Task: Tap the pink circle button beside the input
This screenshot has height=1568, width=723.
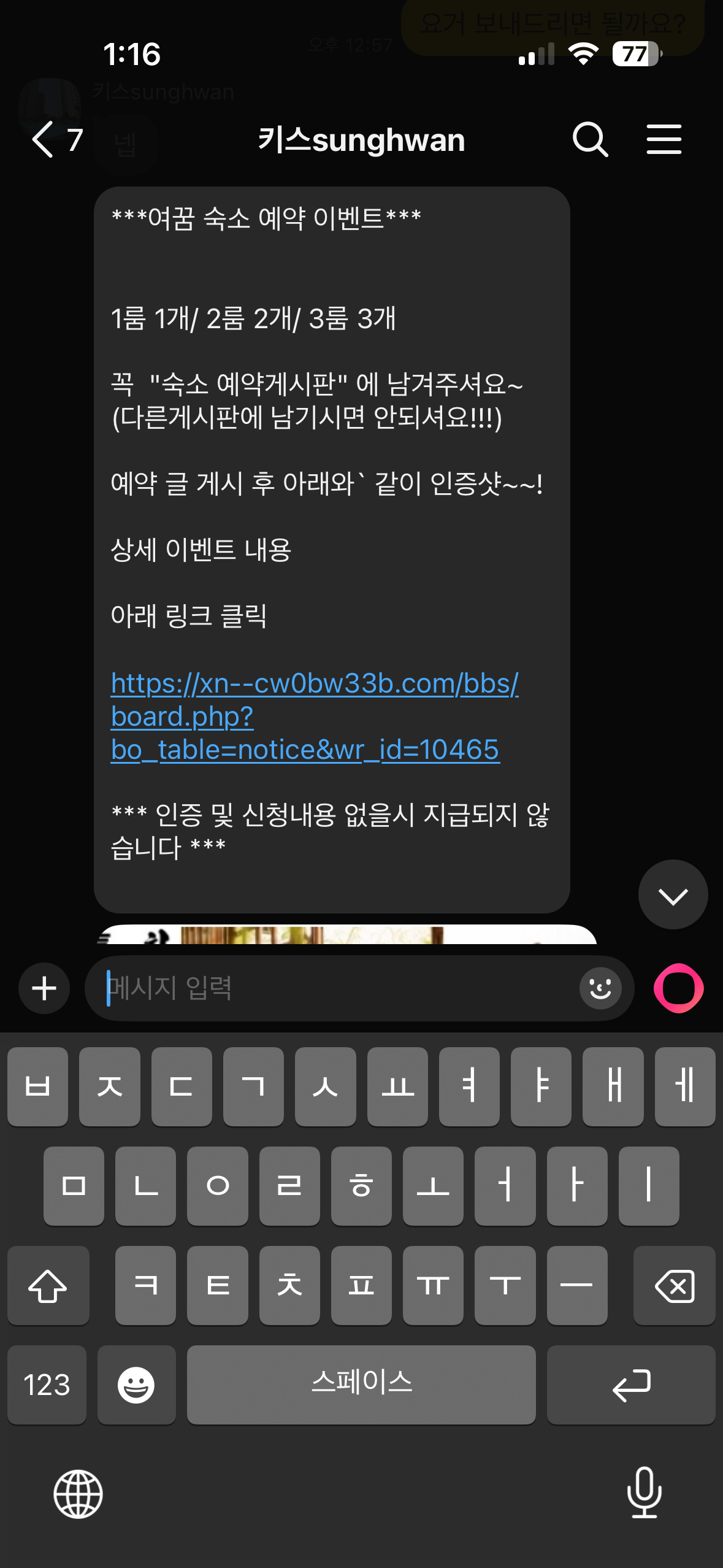Action: point(679,988)
